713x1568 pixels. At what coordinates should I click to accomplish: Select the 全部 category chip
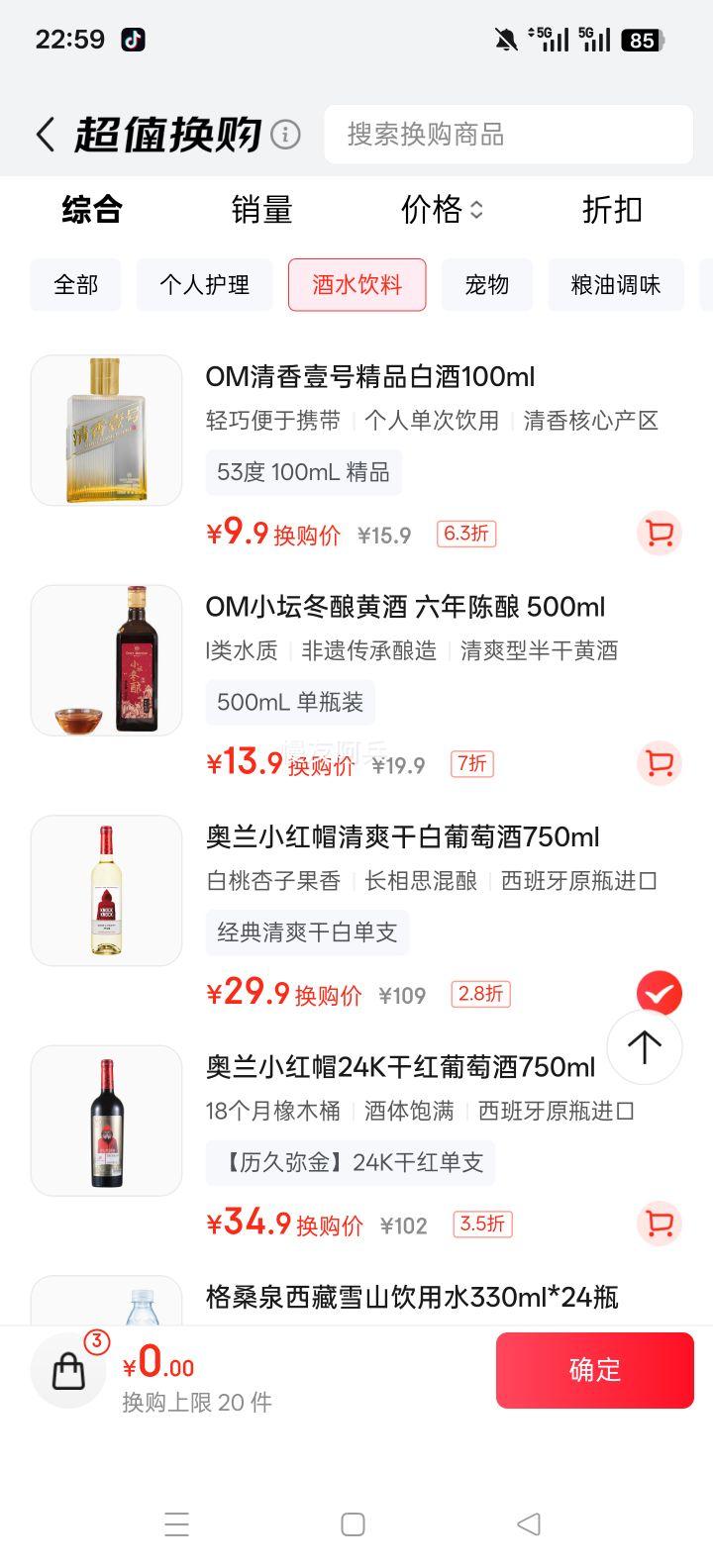click(76, 285)
